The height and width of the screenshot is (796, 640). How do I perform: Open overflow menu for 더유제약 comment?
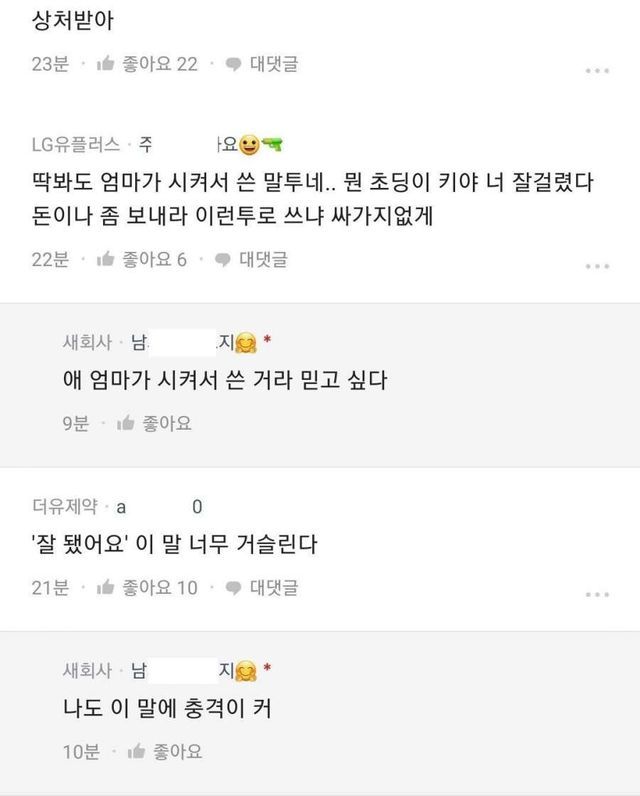click(597, 593)
